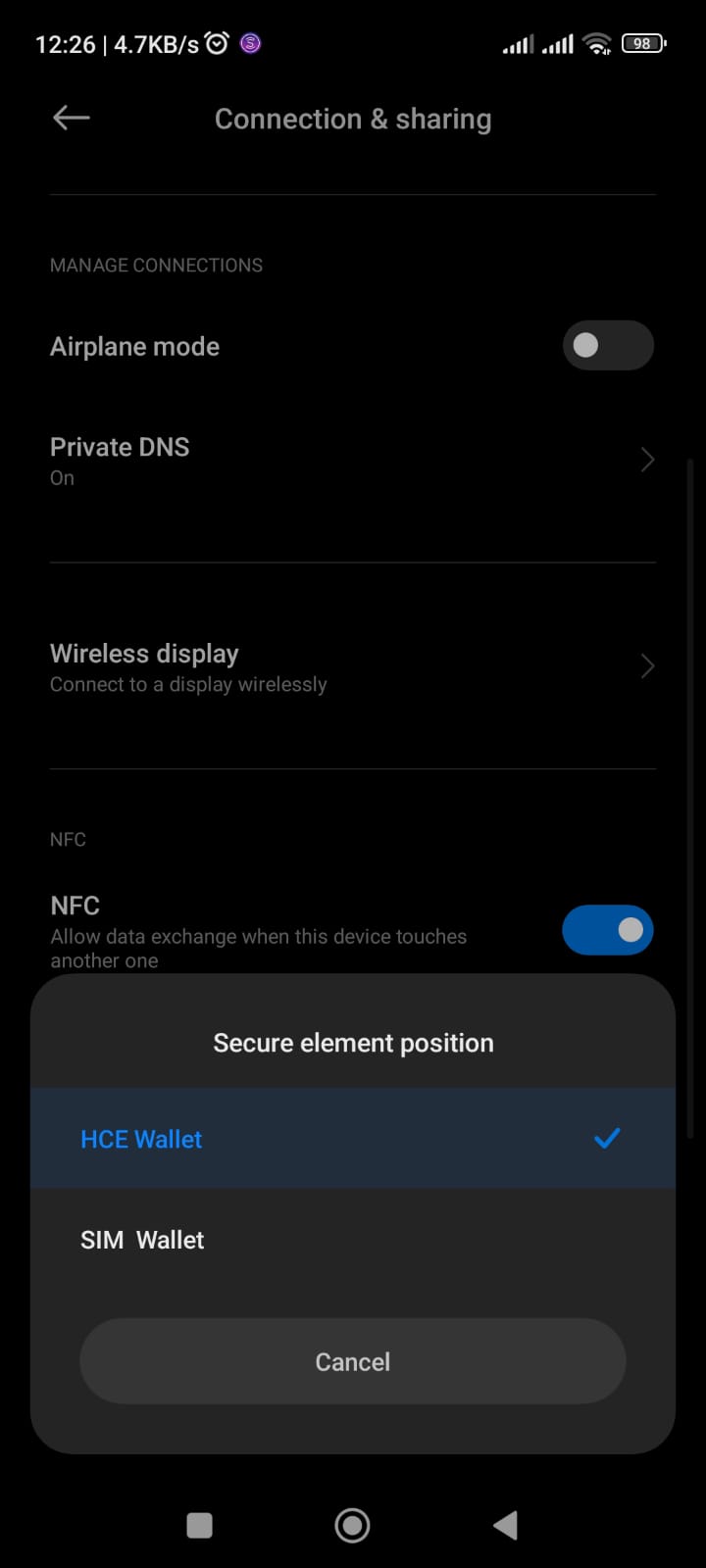Select the HCE Wallet option
This screenshot has width=706, height=1568.
click(x=353, y=1138)
